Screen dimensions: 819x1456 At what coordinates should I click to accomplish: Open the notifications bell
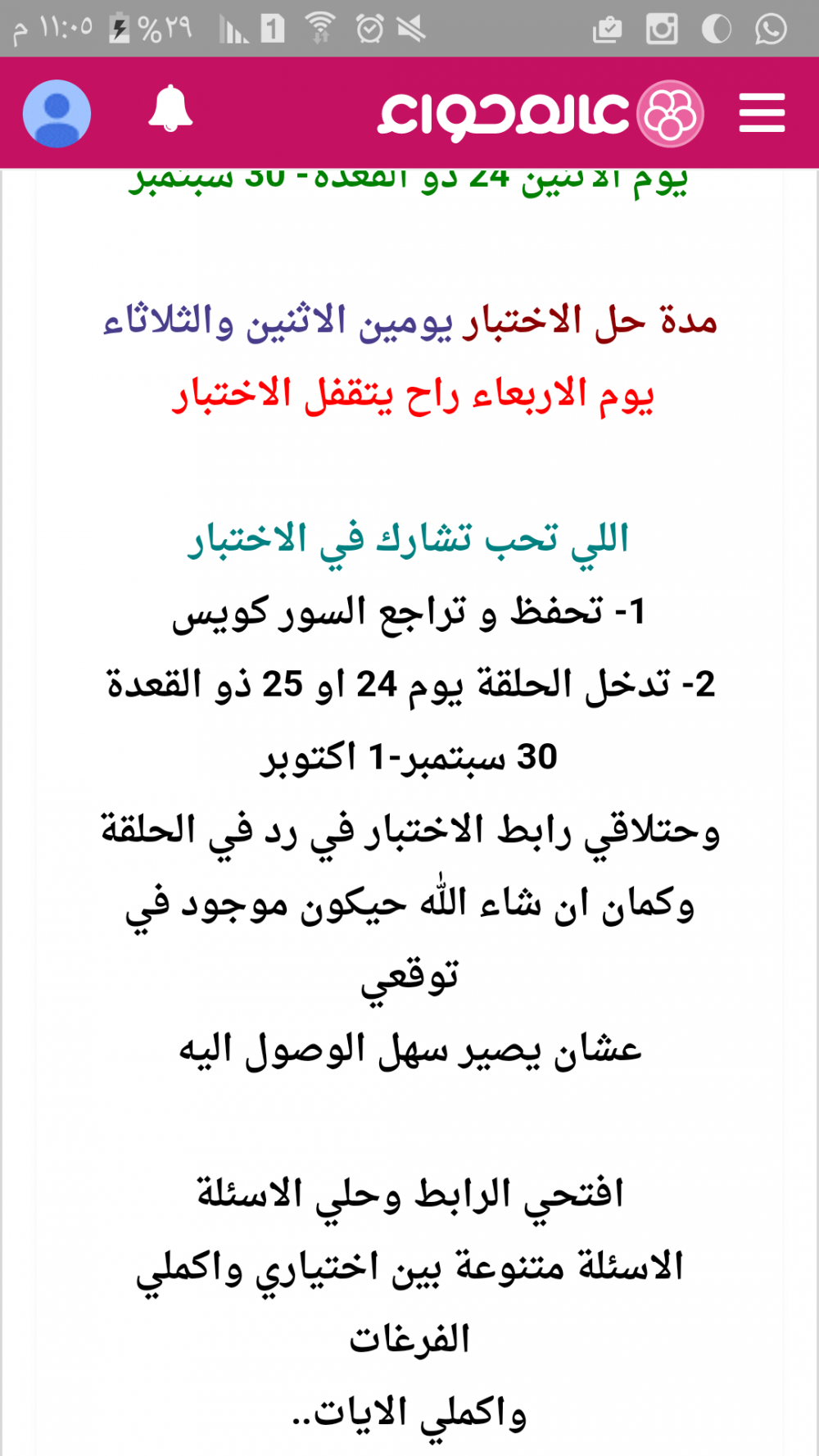point(170,108)
